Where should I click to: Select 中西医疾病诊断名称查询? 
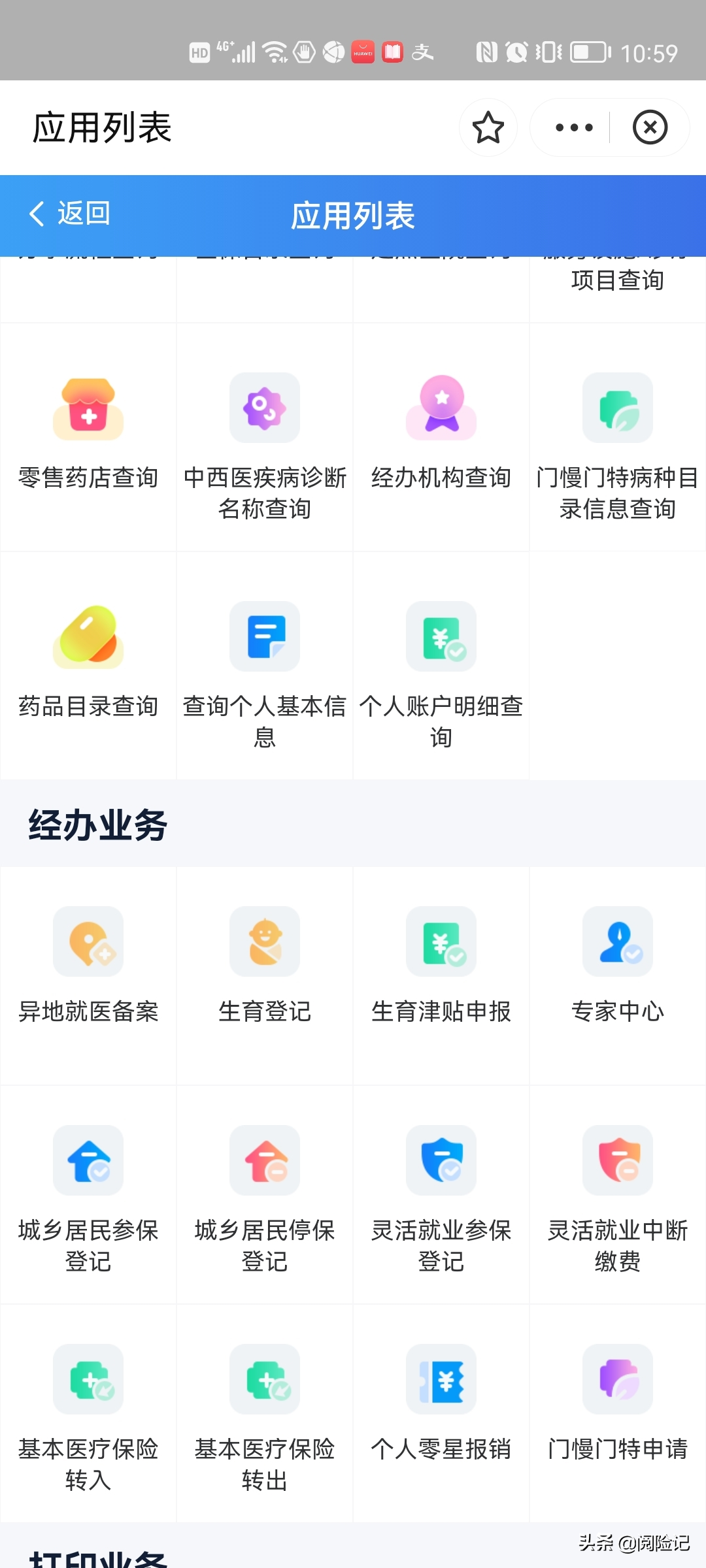(x=265, y=444)
